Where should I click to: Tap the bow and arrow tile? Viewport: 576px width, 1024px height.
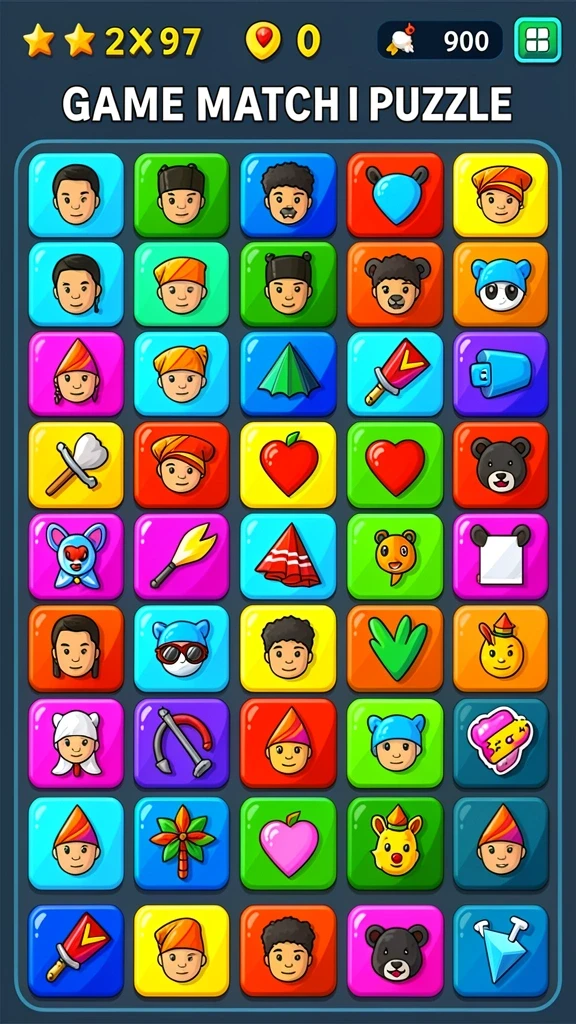[x=182, y=743]
